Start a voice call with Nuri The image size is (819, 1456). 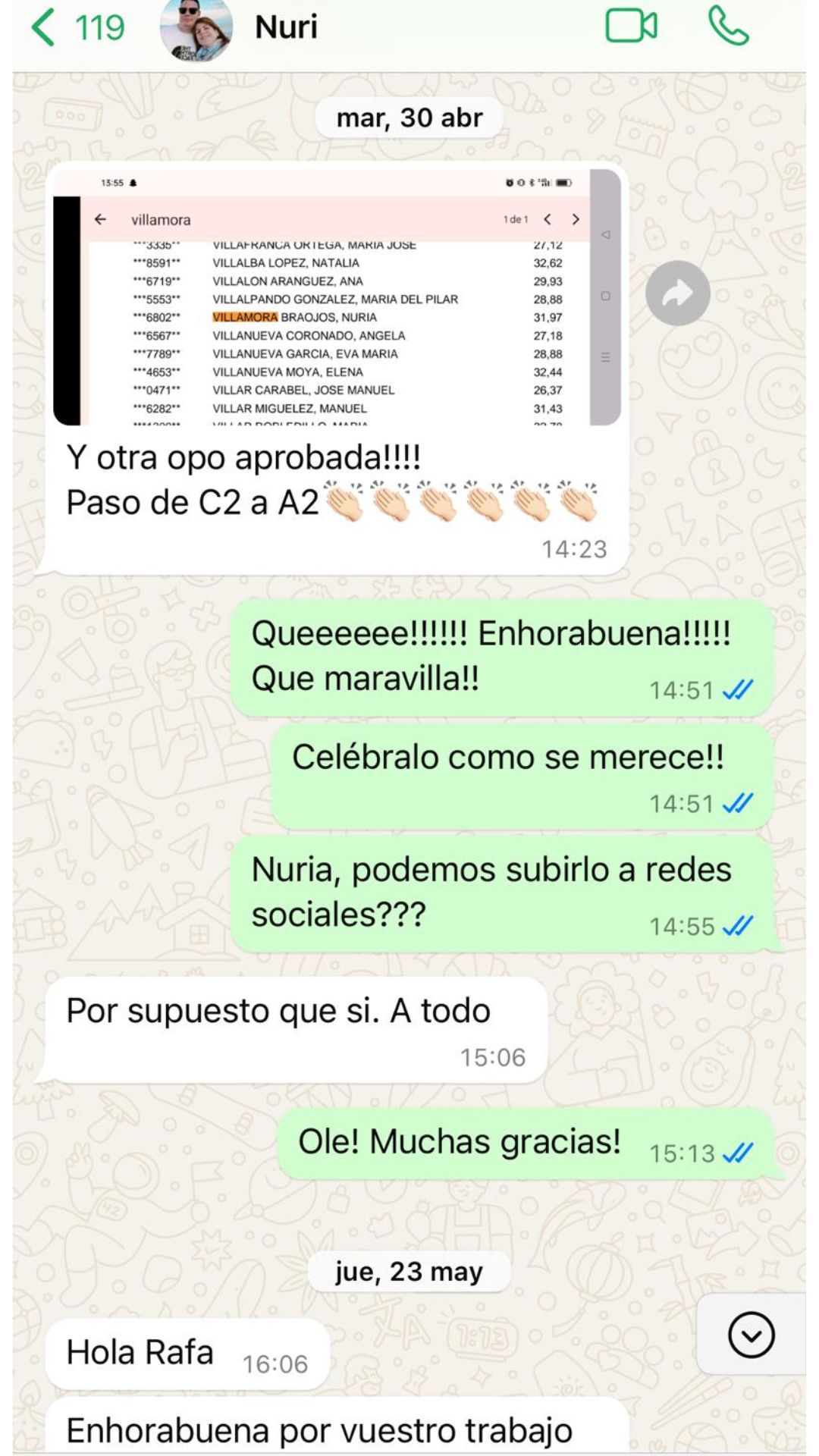pyautogui.click(x=729, y=27)
